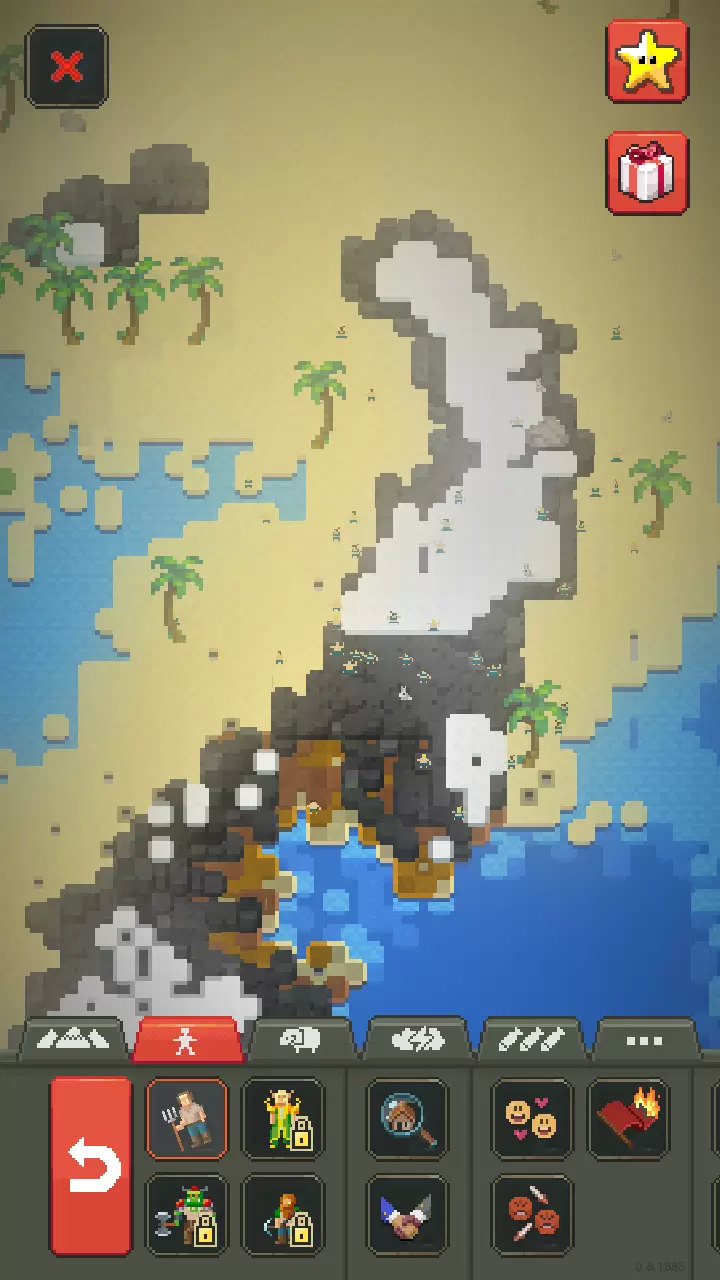Select the creatures and civilizations tab
This screenshot has height=1280, width=720.
[187, 1041]
